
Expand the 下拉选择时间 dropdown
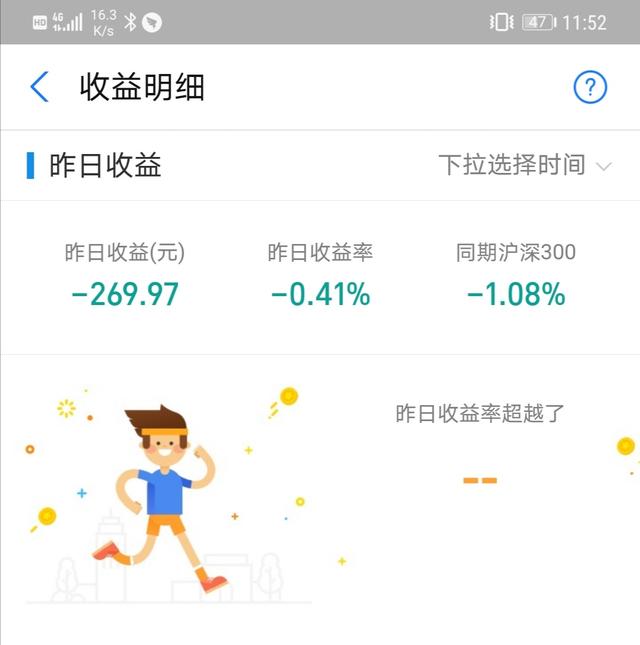coord(525,165)
